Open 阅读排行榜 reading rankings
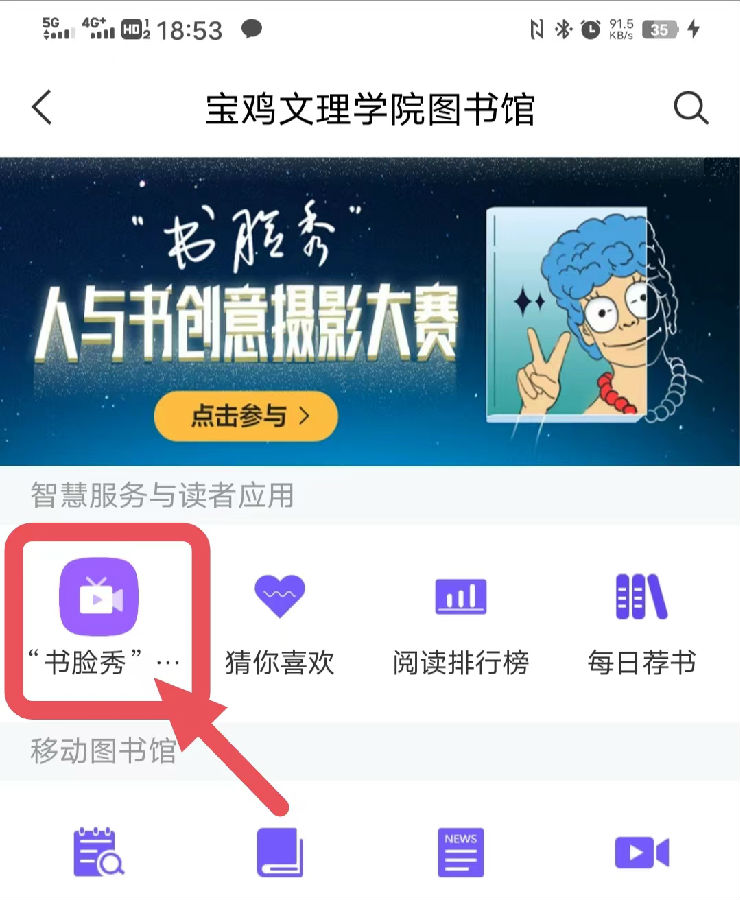Screen dimensions: 740x900 [460, 599]
